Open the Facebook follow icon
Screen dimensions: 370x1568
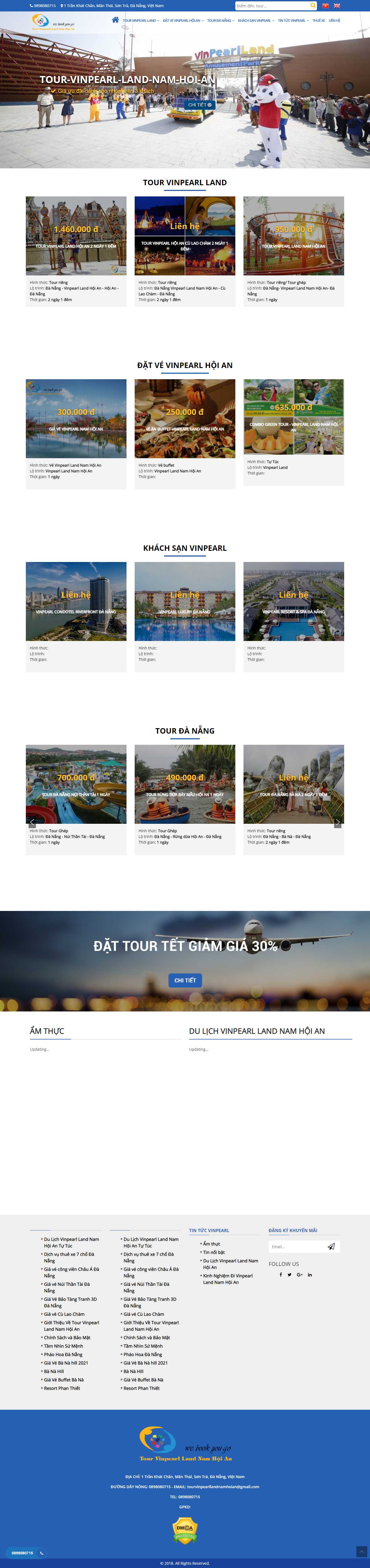pyautogui.click(x=281, y=1275)
